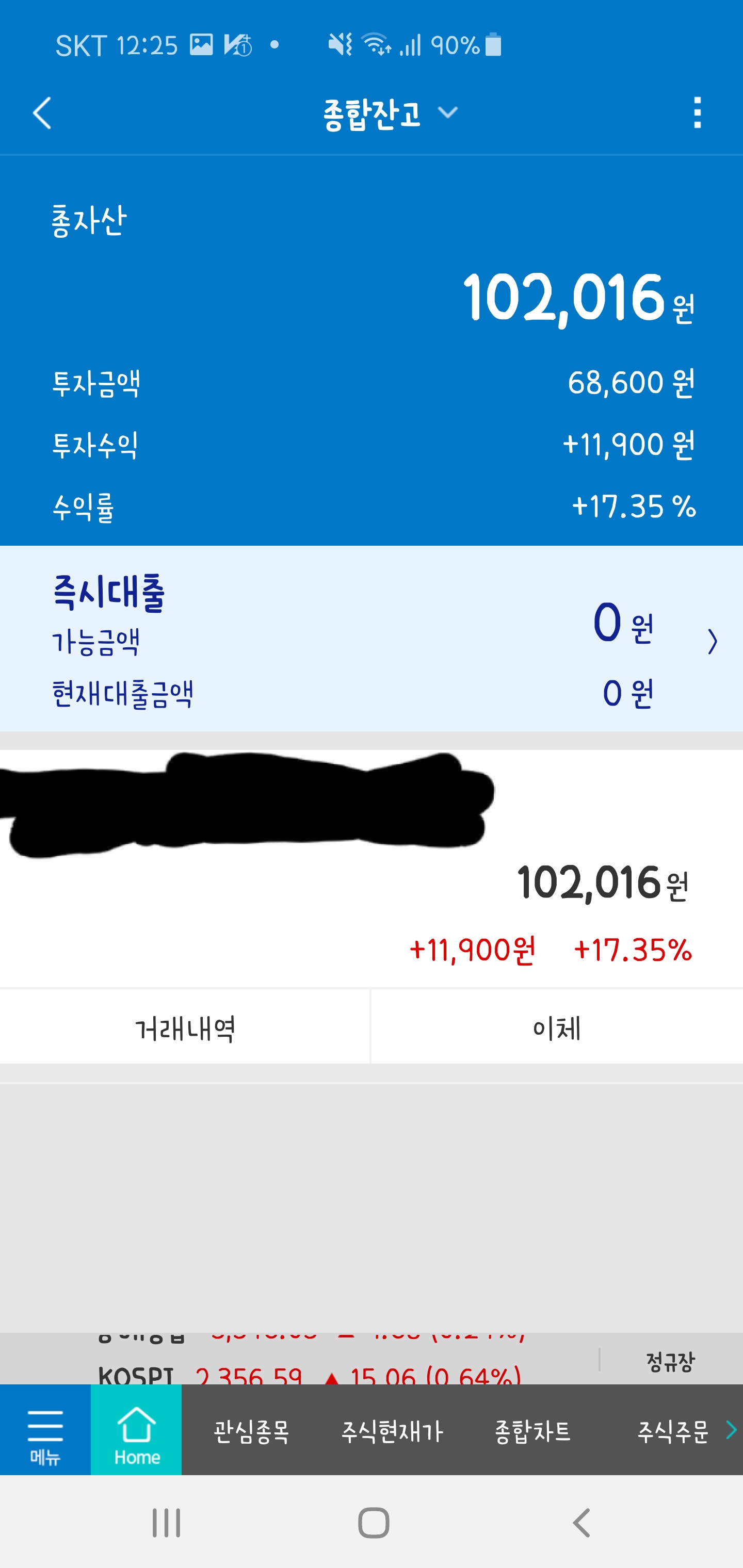Open 주식주문

point(673,1432)
